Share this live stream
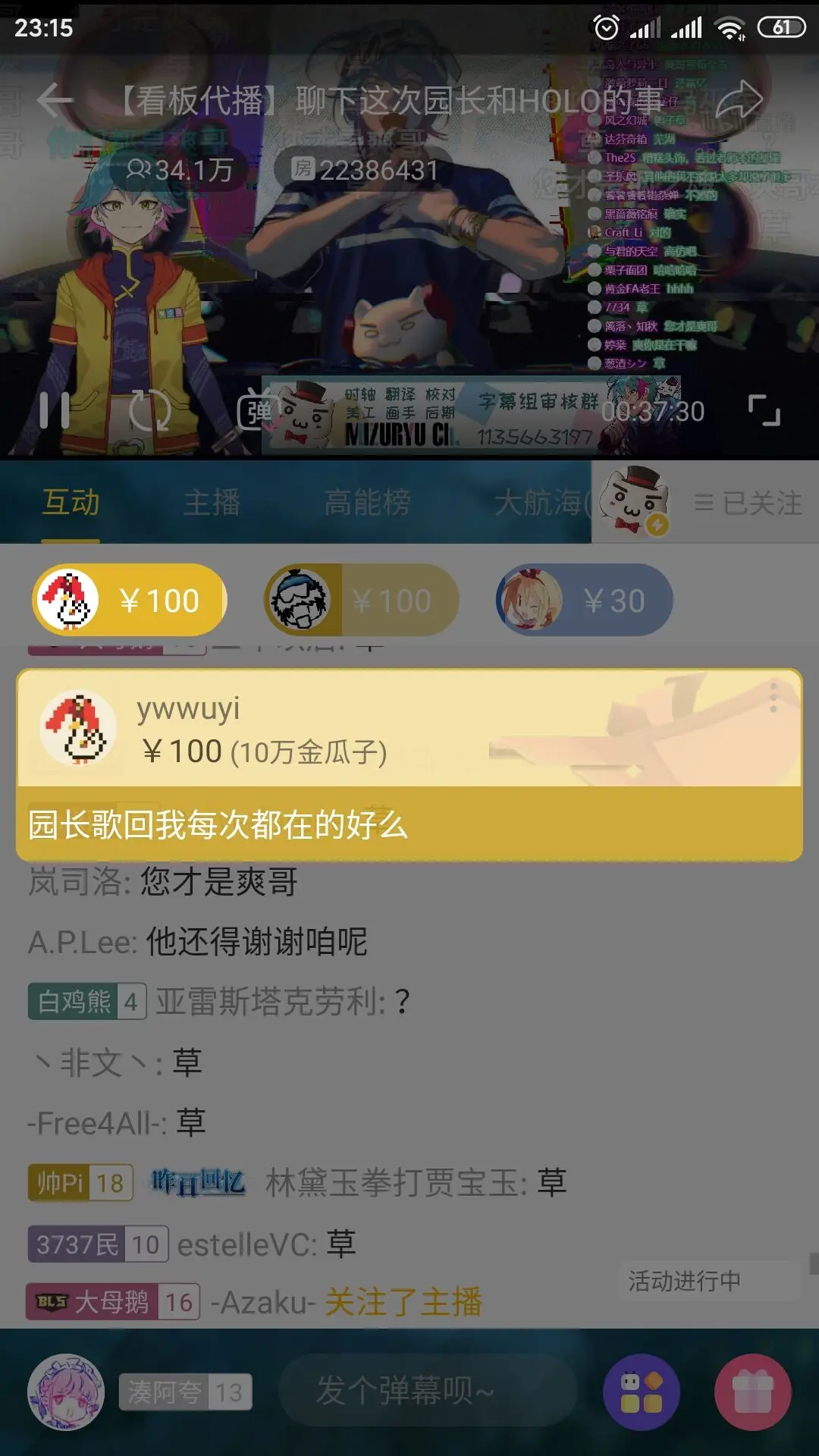819x1456 pixels. point(739,100)
